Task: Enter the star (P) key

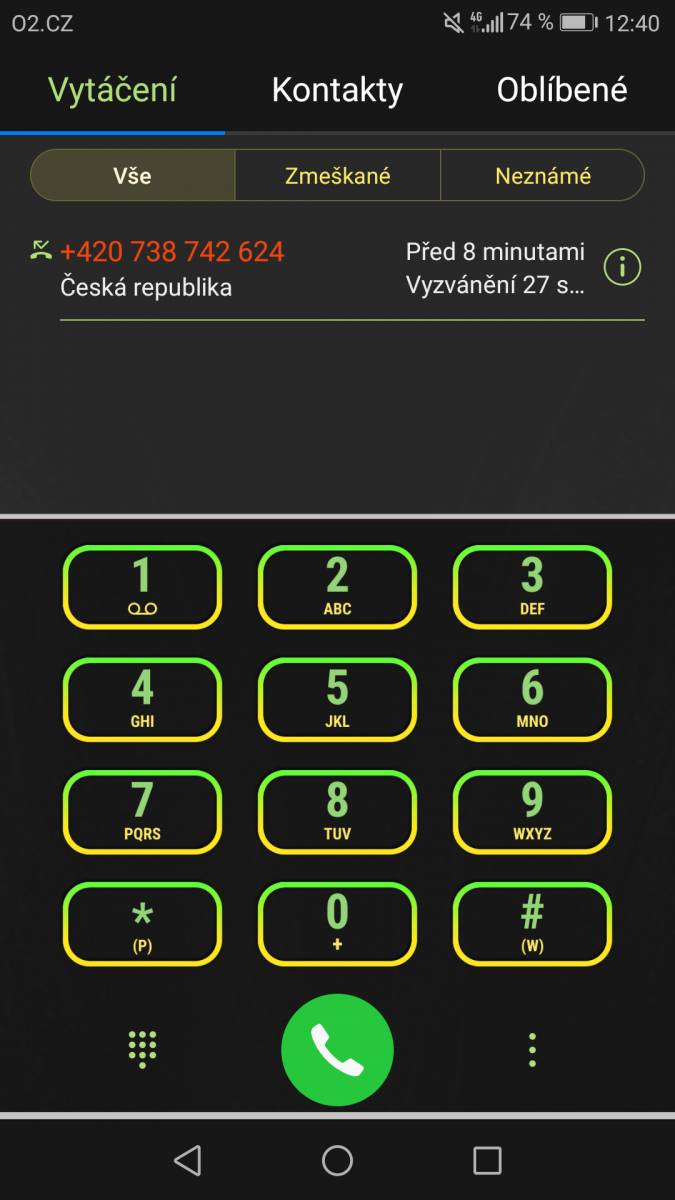Action: (142, 923)
